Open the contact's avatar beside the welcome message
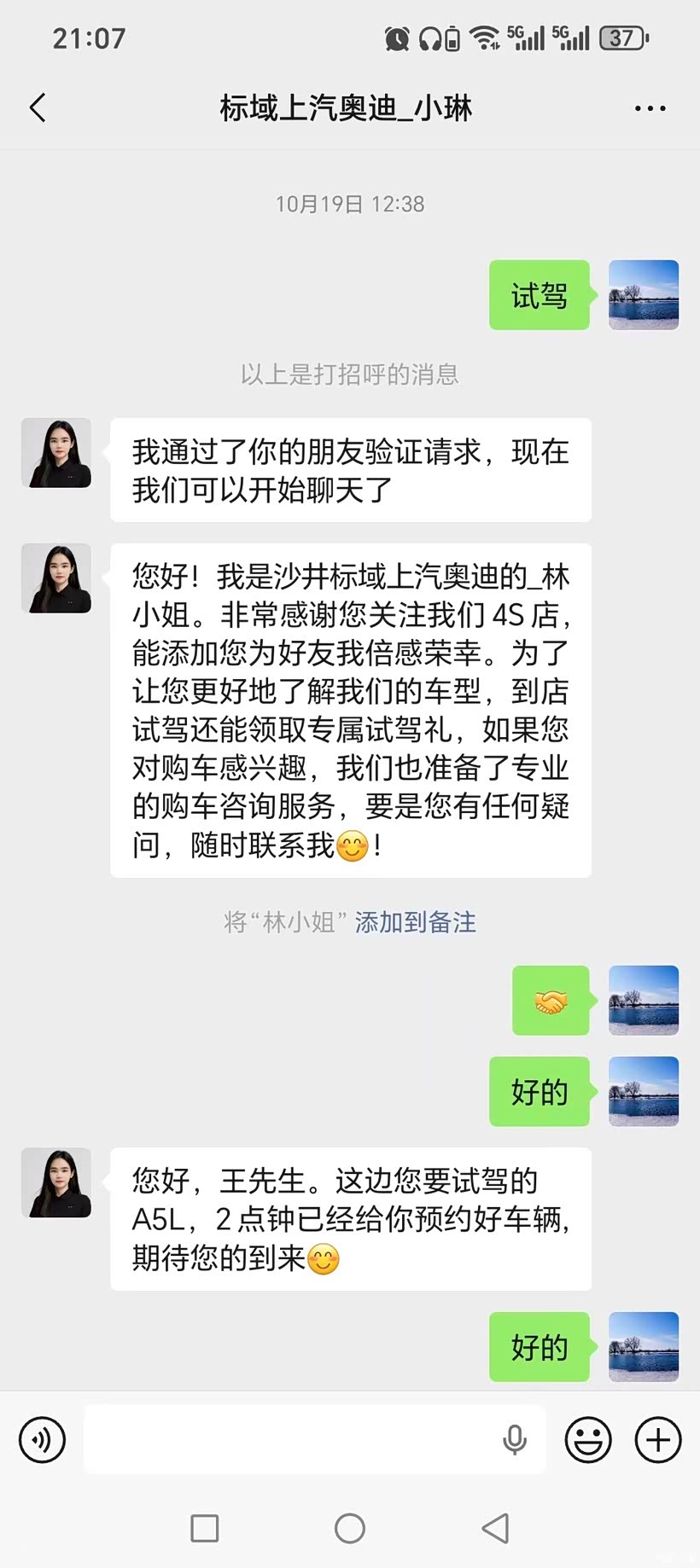700x1568 pixels. coord(56,578)
